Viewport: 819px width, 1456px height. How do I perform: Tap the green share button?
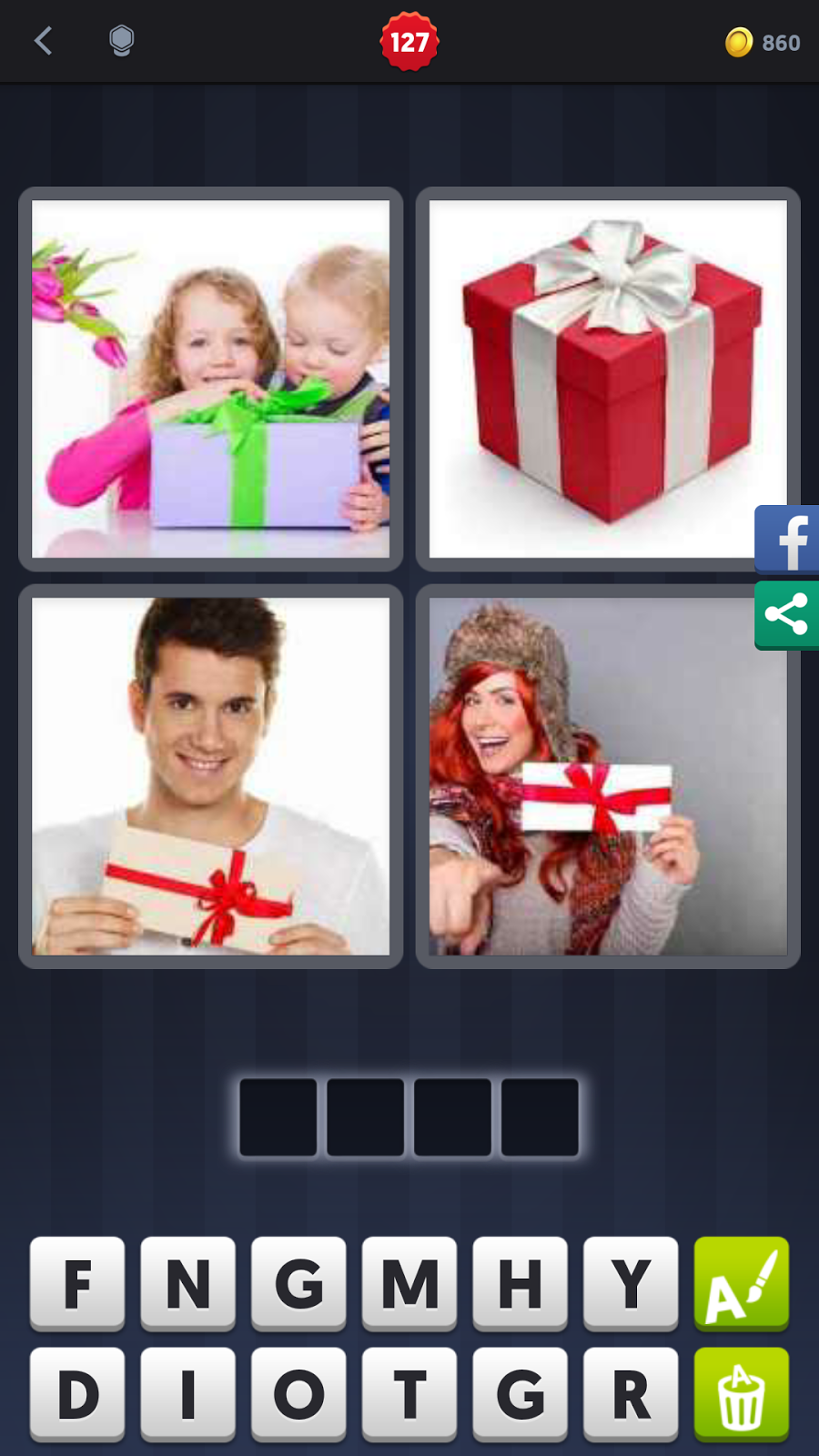787,614
